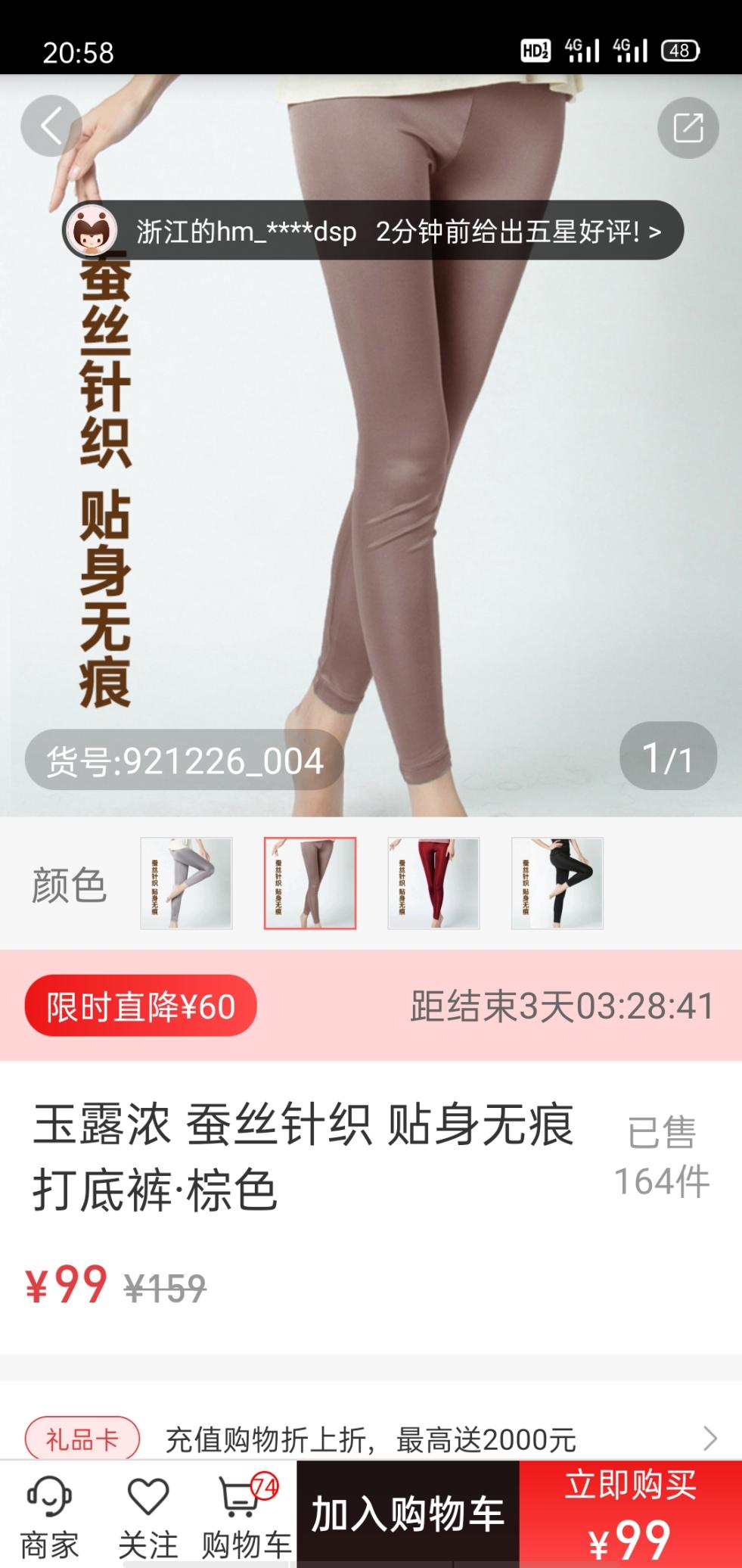
Task: Select the brown leggings color option
Action: 309,883
